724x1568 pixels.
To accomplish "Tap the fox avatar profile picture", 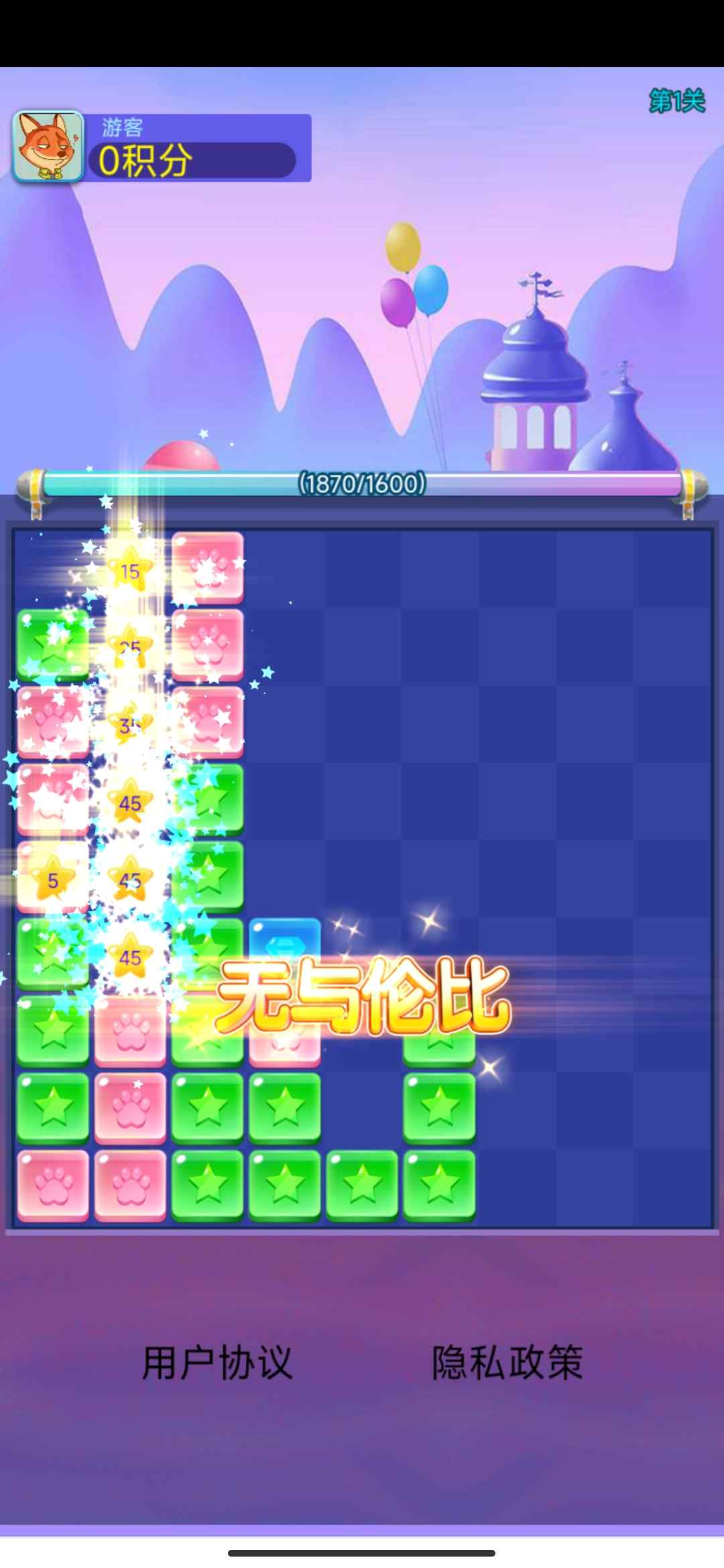I will click(48, 146).
